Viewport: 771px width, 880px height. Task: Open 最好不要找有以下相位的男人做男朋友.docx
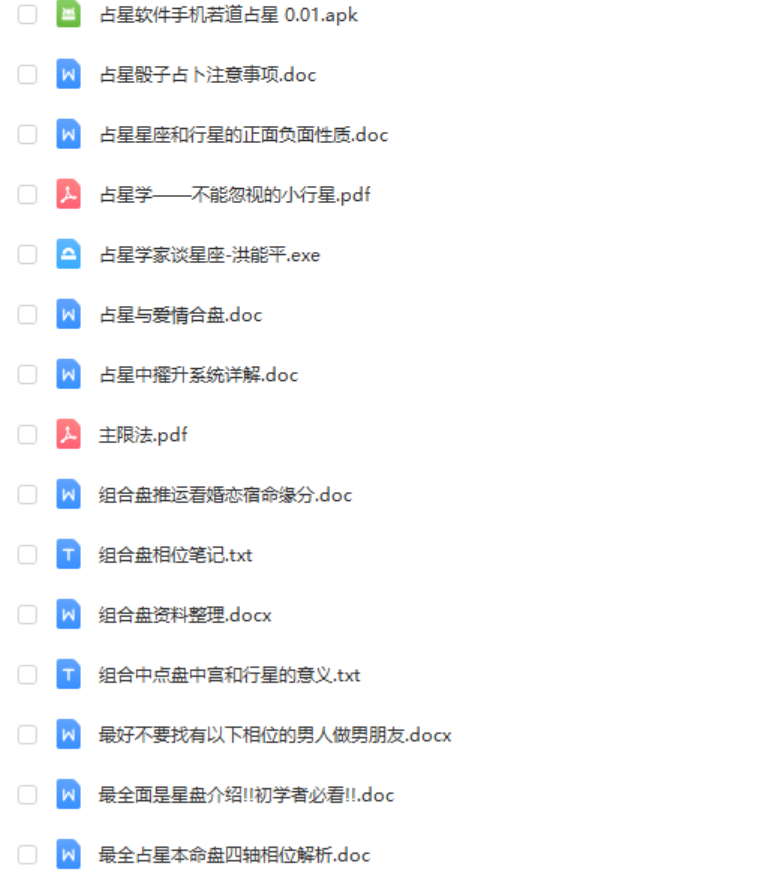tap(275, 735)
